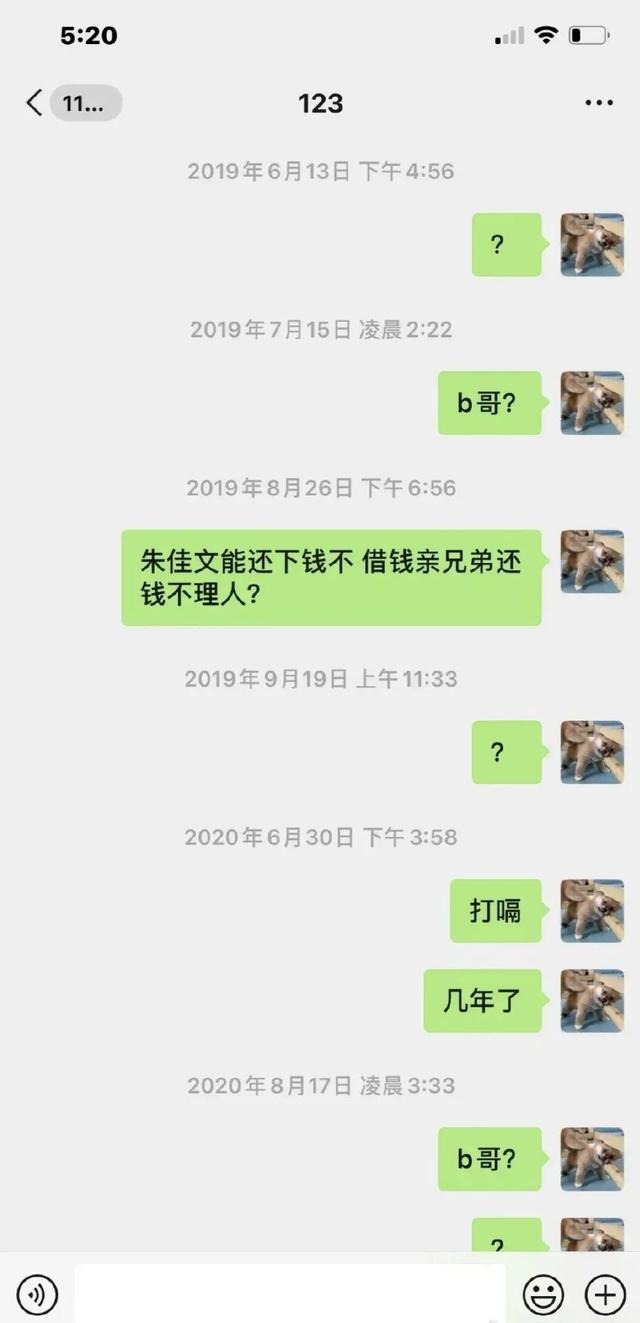The width and height of the screenshot is (640, 1323).
Task: Open the avatar beside the 朱佳文 message
Action: pyautogui.click(x=592, y=561)
